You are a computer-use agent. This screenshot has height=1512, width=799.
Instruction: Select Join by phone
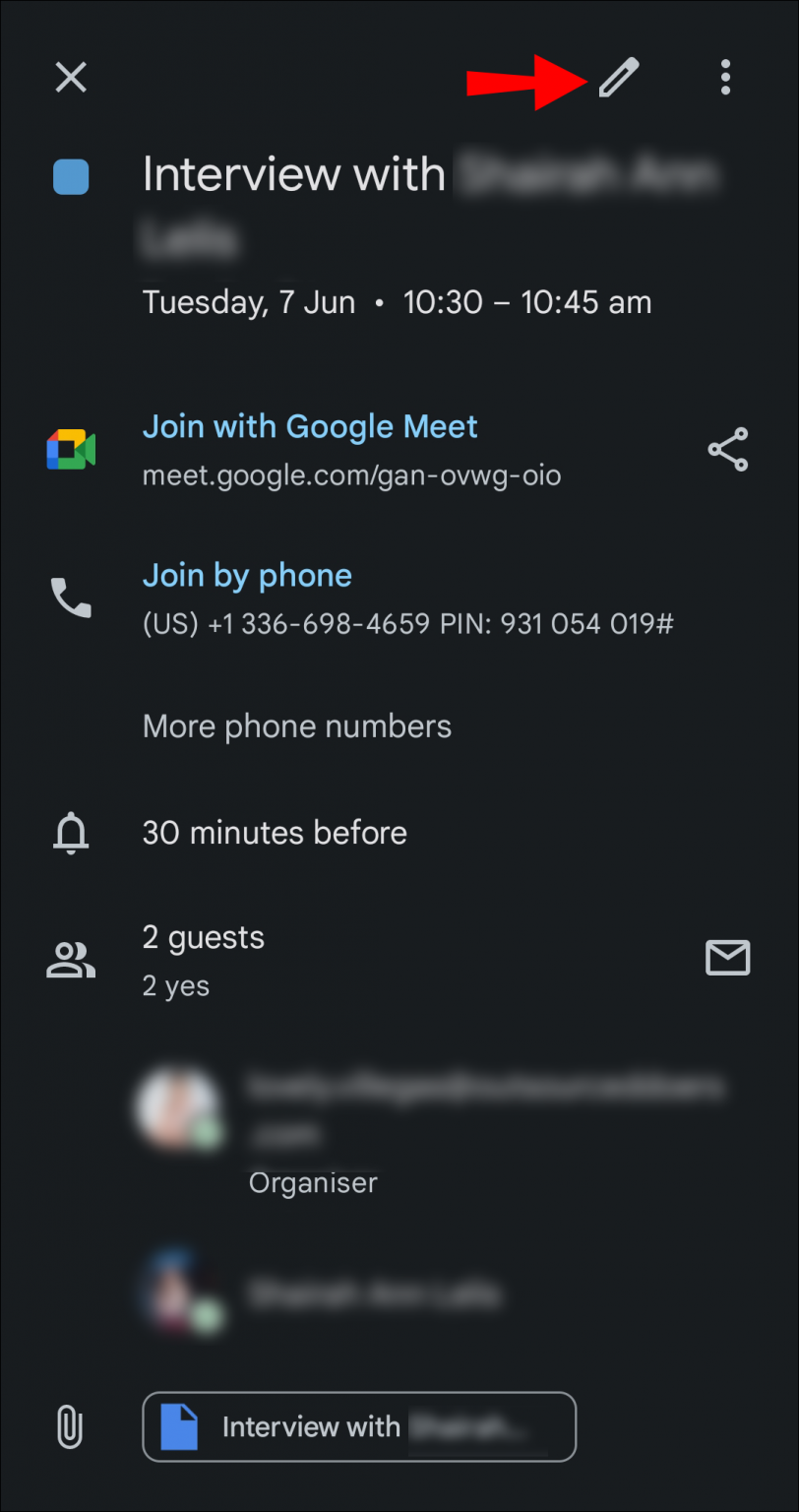tap(247, 575)
